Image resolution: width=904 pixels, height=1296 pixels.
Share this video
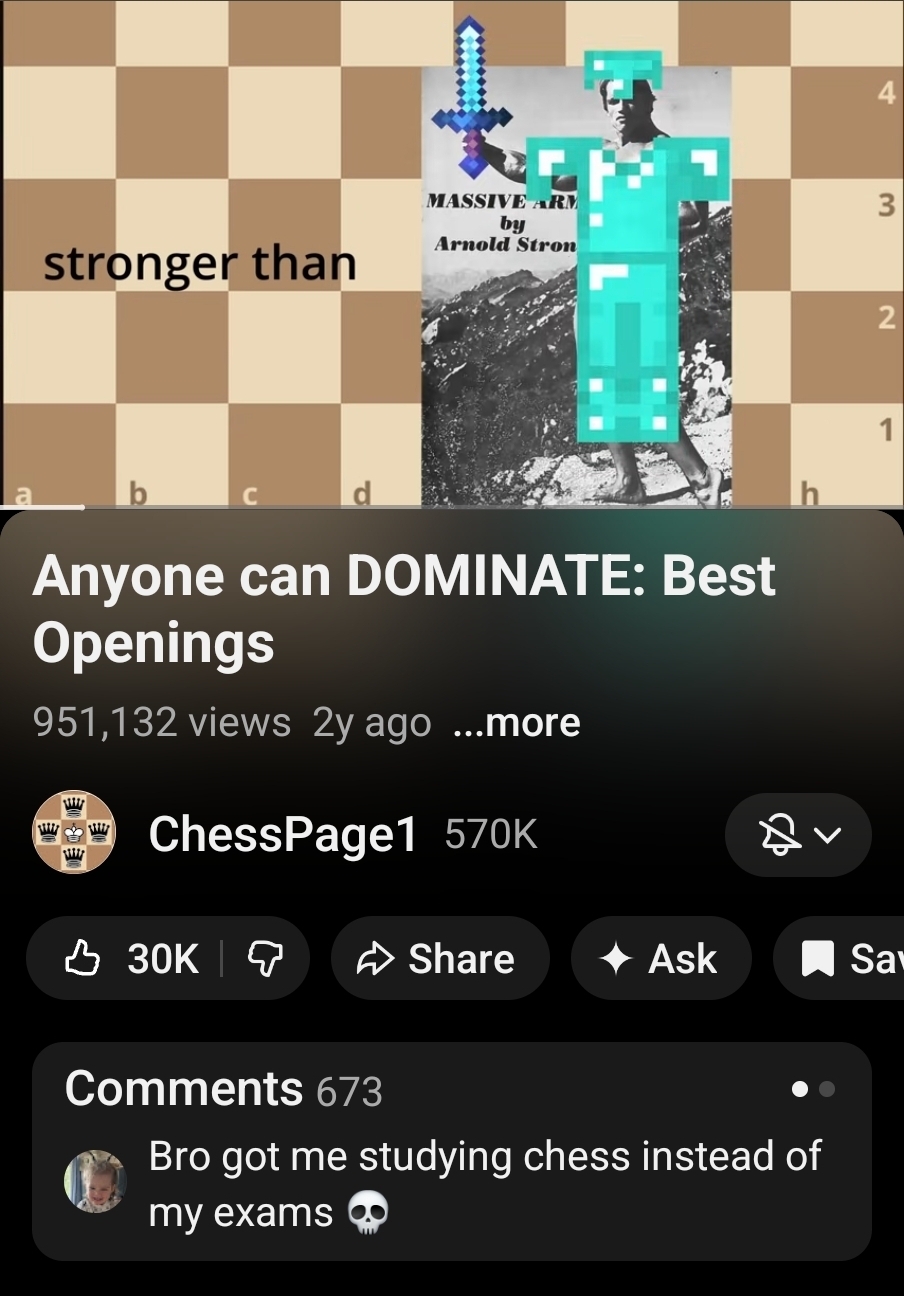pos(440,959)
